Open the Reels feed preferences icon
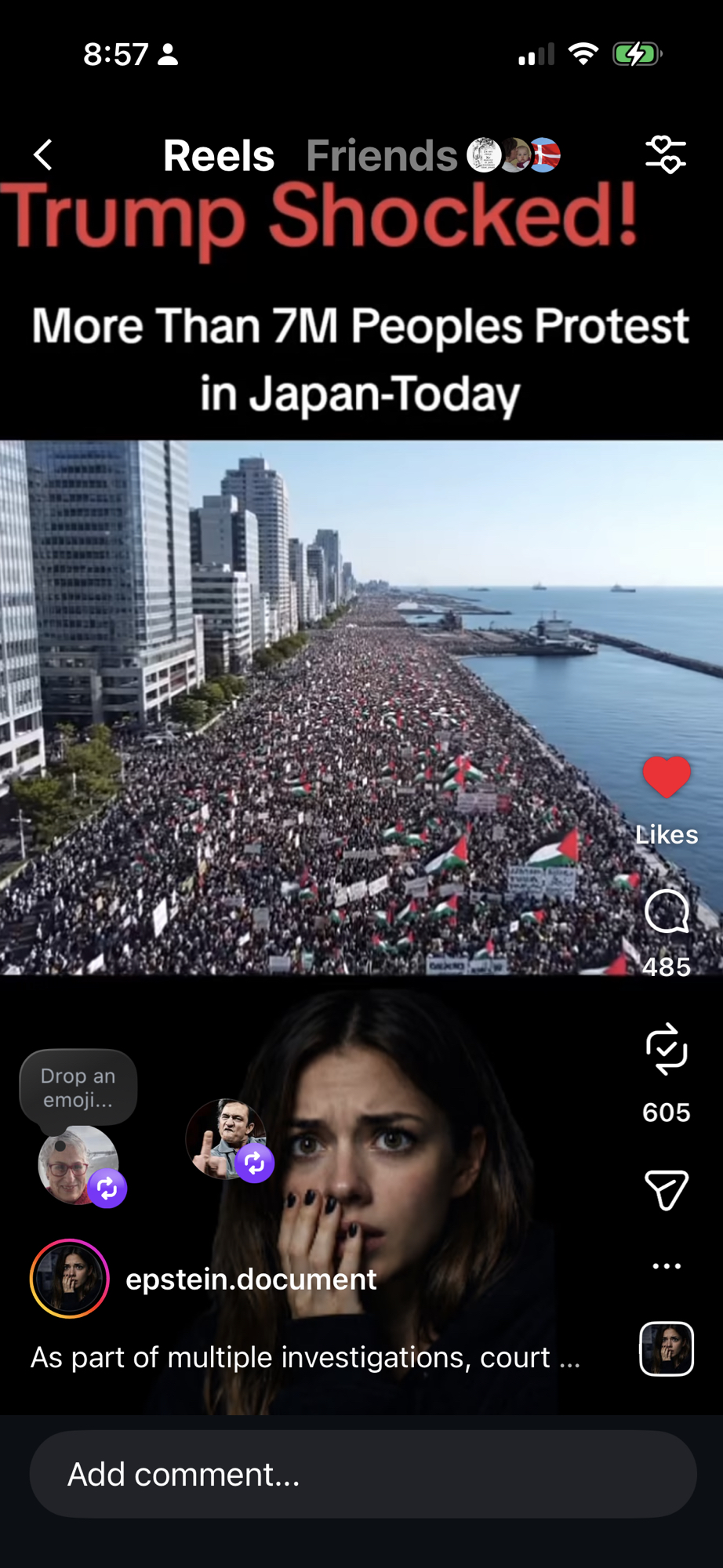Viewport: 723px width, 1568px height. tap(665, 154)
